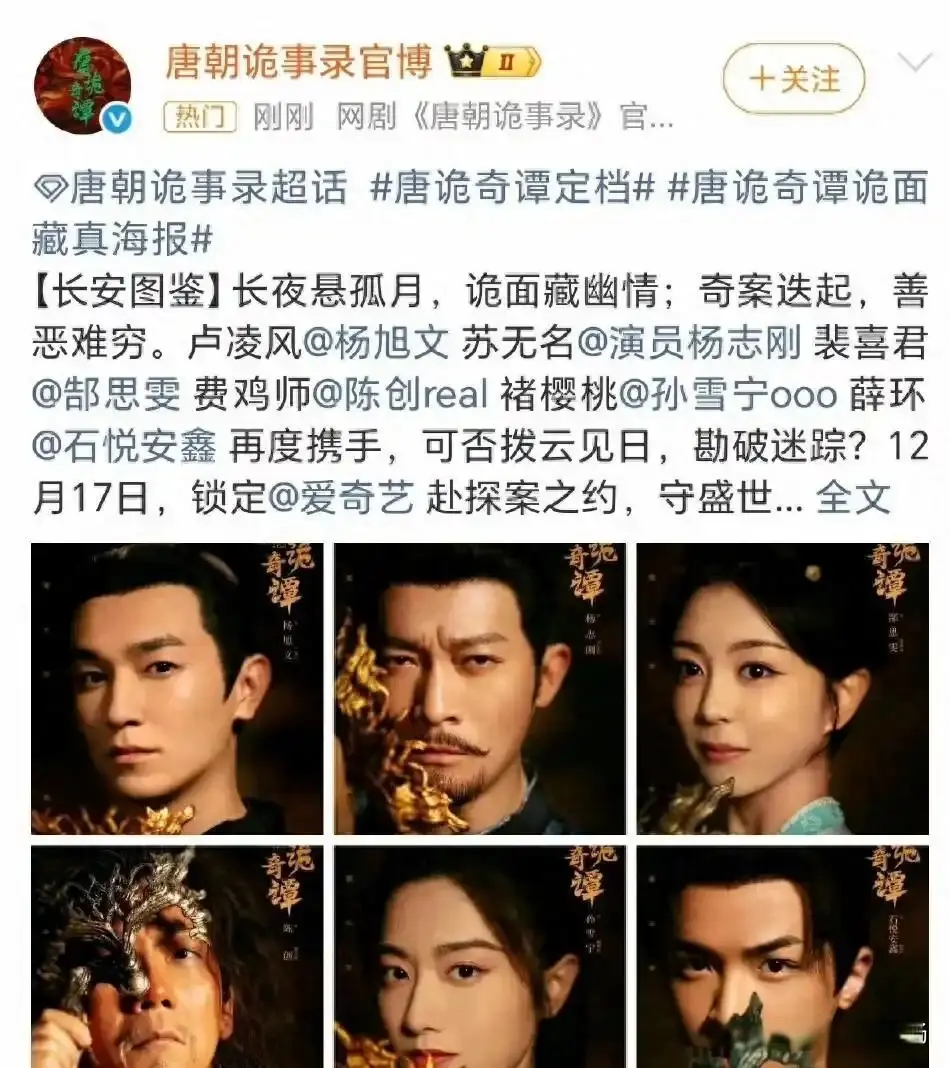View the 杨旭文 poster image

tap(177, 688)
